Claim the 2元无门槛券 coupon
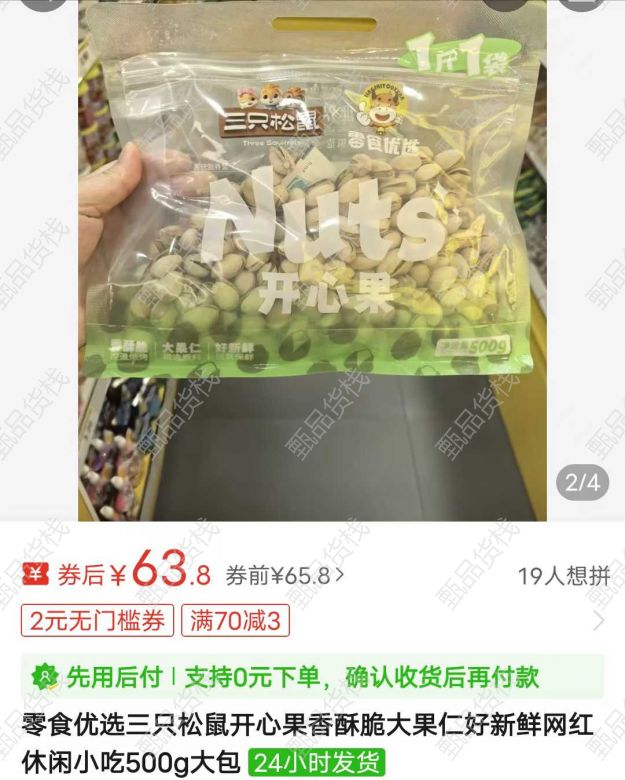Image resolution: width=625 pixels, height=780 pixels. (97, 621)
